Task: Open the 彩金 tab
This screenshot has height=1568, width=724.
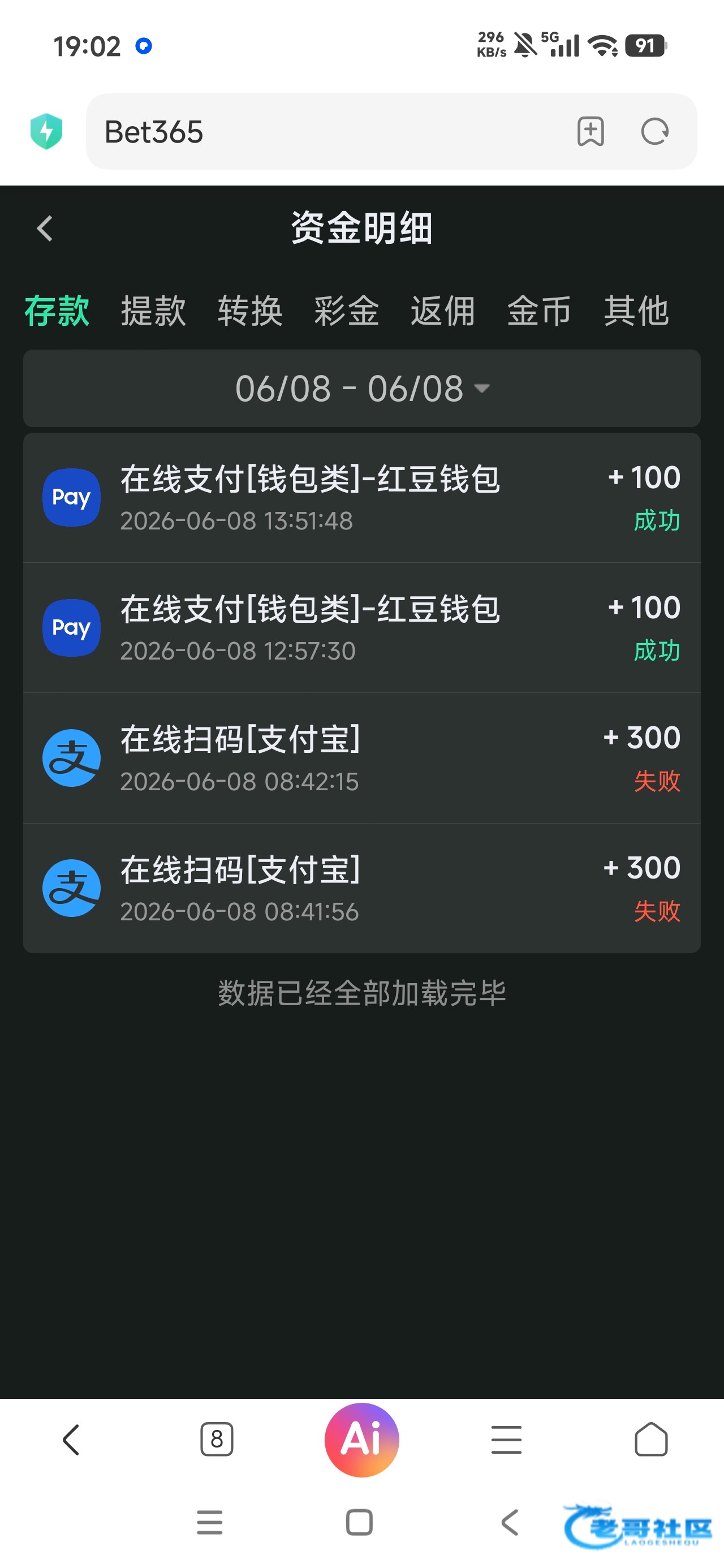Action: point(347,311)
